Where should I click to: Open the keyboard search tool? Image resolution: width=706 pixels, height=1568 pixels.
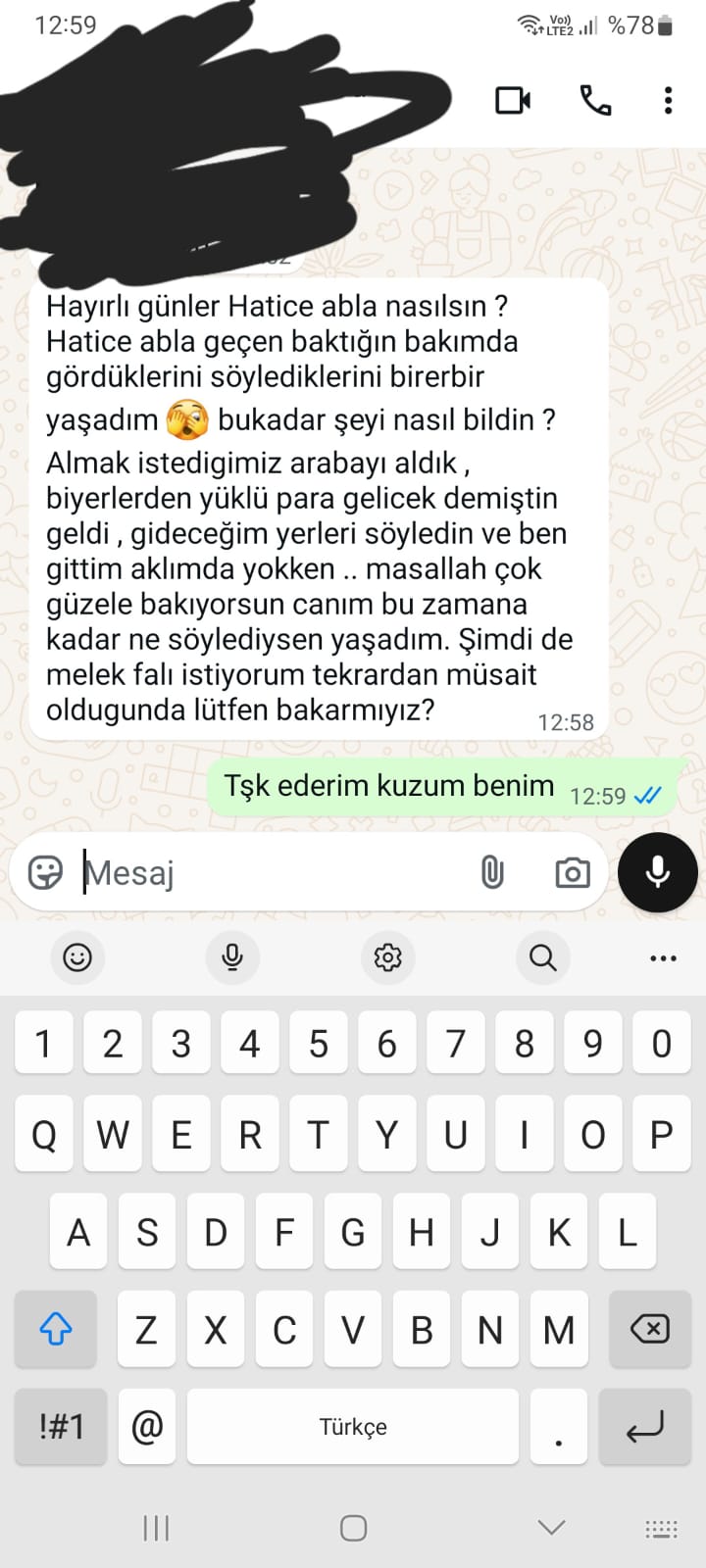pyautogui.click(x=542, y=956)
